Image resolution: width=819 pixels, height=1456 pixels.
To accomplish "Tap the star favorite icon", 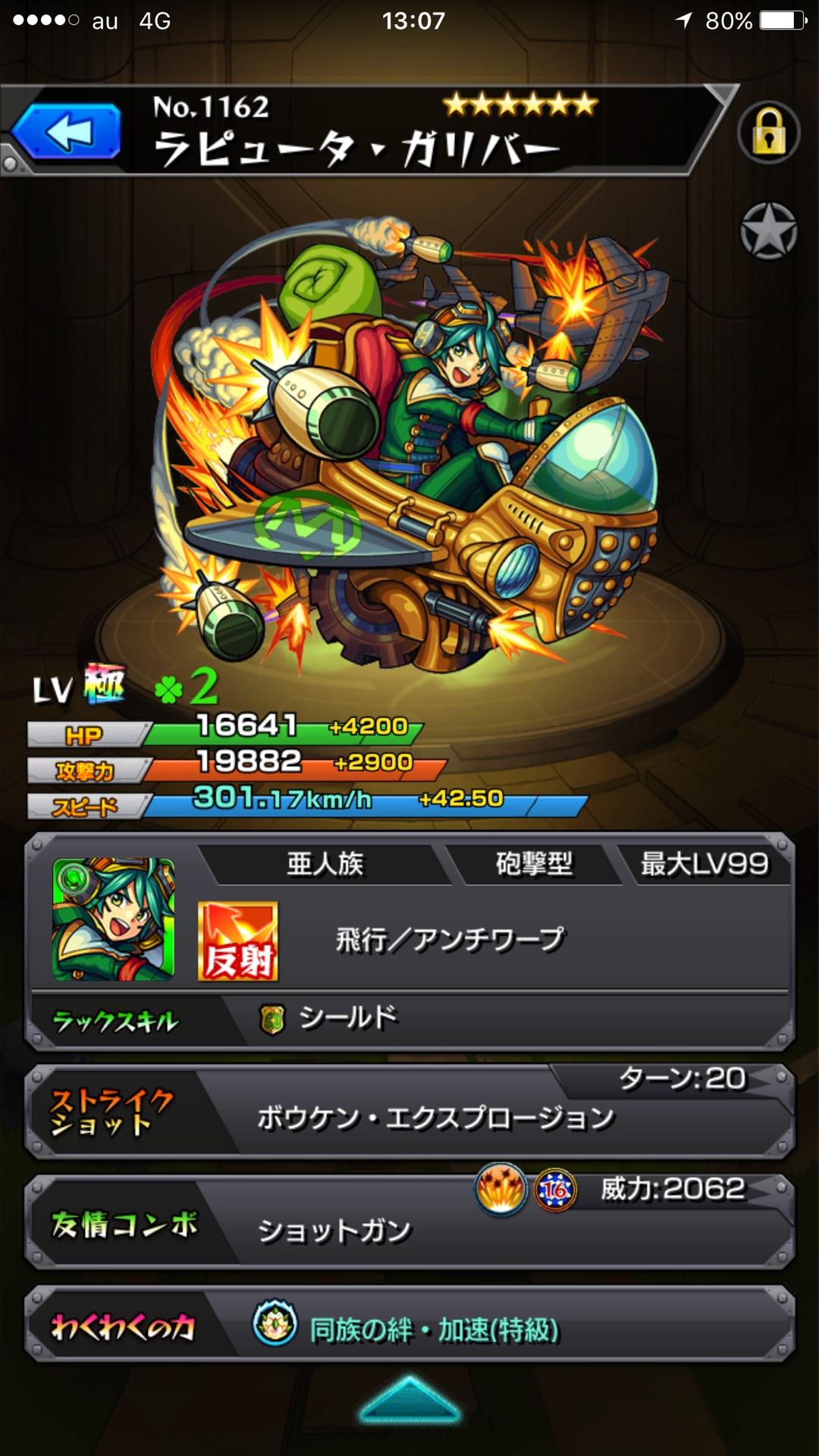I will click(768, 231).
